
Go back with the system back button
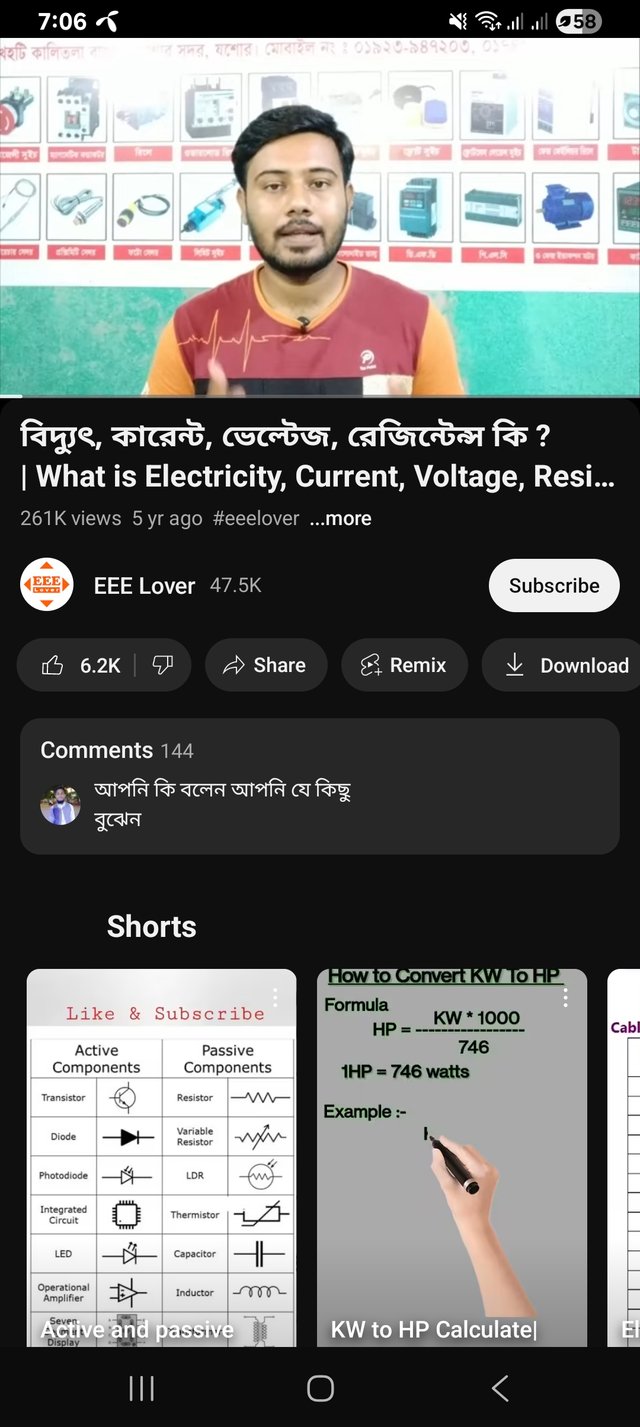click(x=500, y=1388)
